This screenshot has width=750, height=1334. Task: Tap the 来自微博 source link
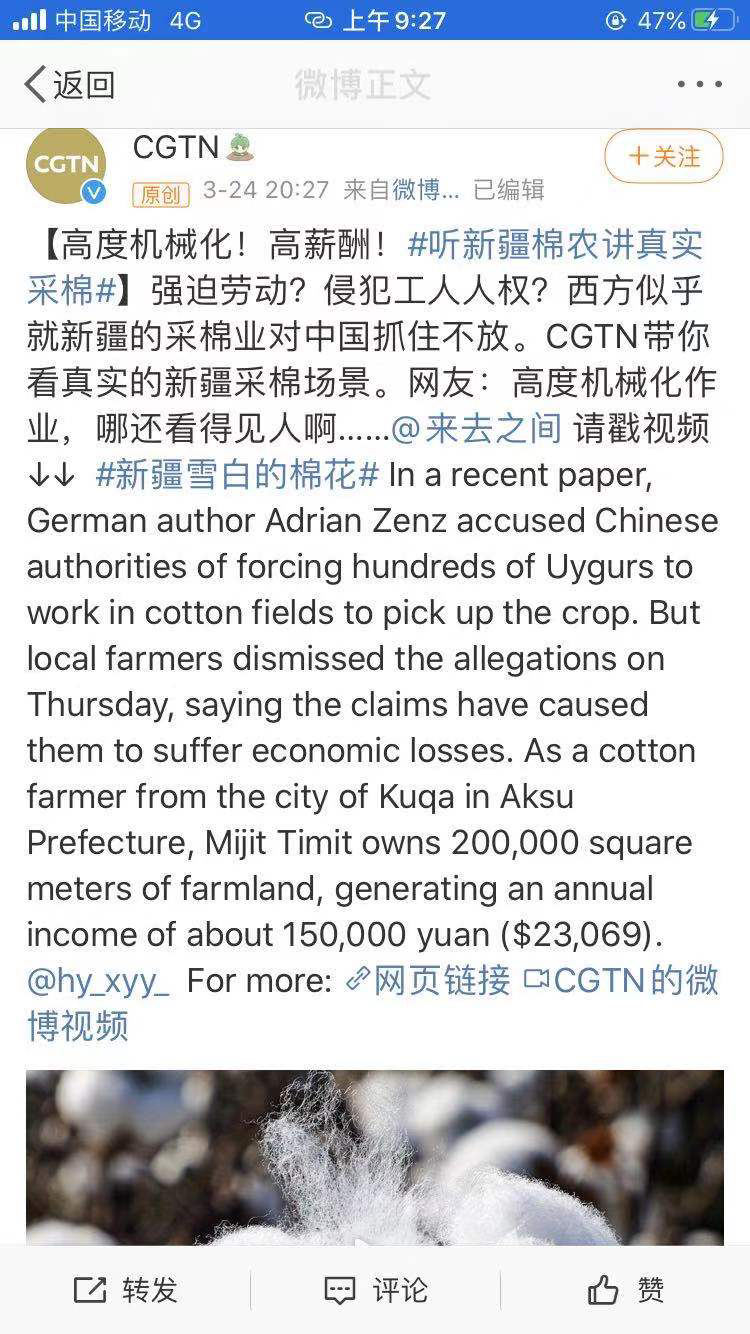click(400, 189)
